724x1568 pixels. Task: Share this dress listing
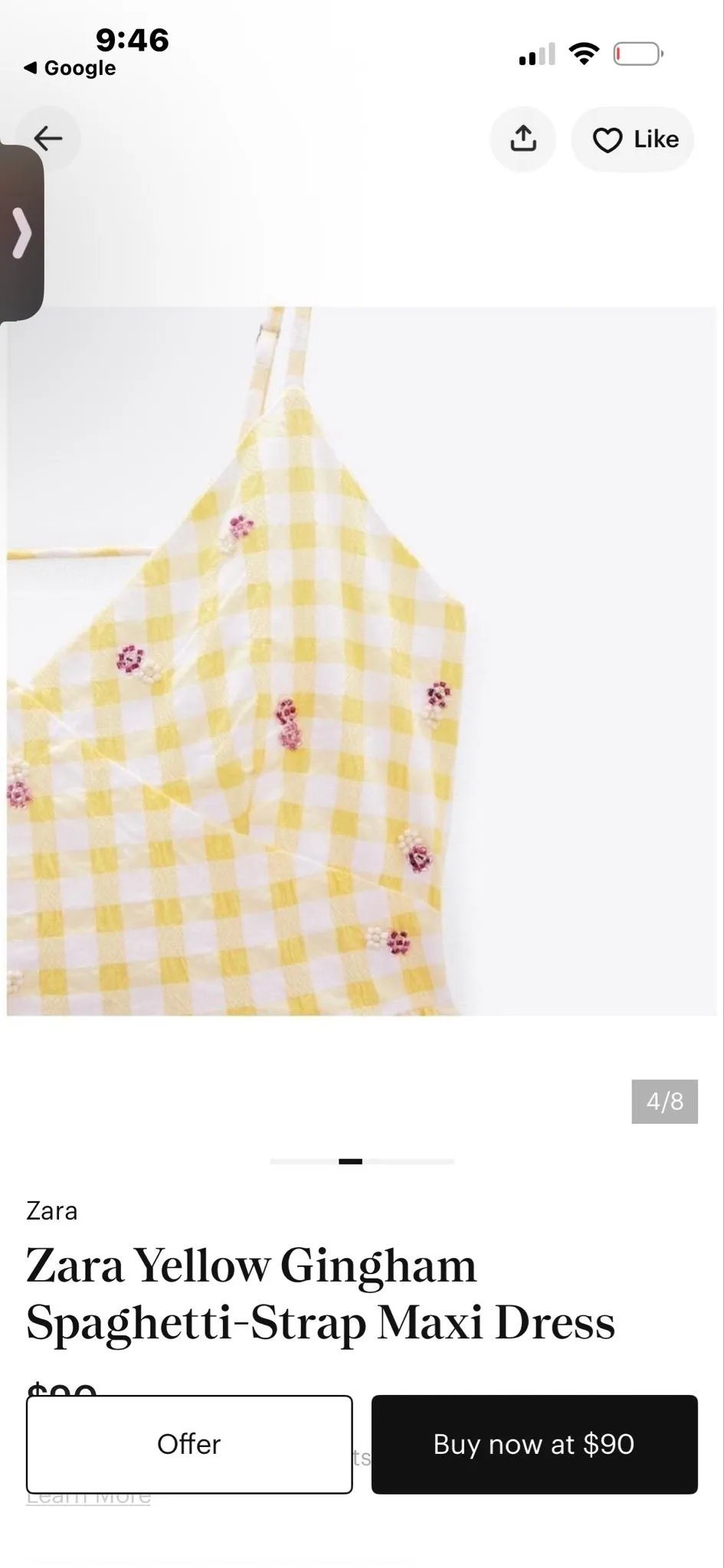point(523,139)
